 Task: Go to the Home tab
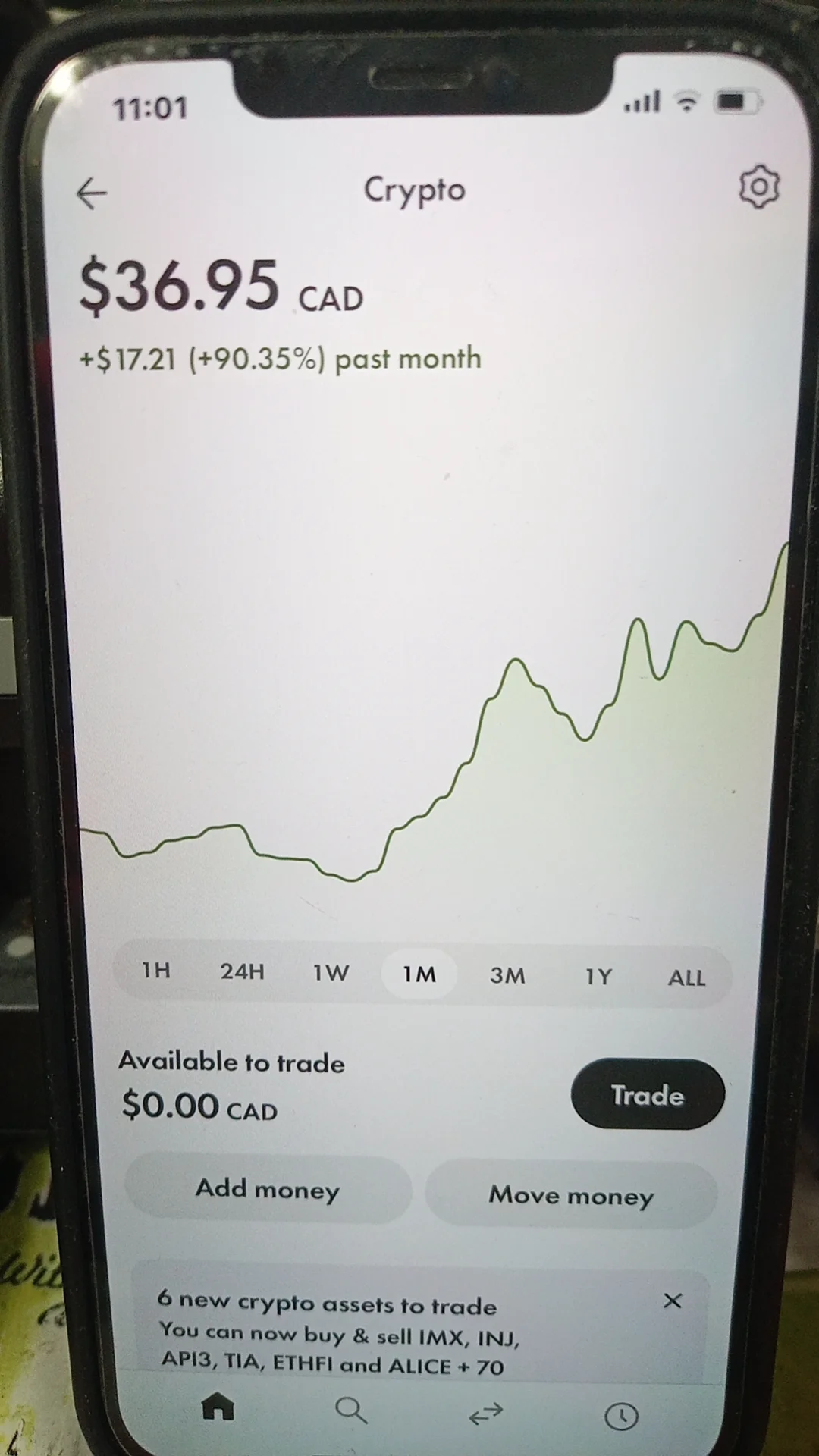(x=218, y=1408)
